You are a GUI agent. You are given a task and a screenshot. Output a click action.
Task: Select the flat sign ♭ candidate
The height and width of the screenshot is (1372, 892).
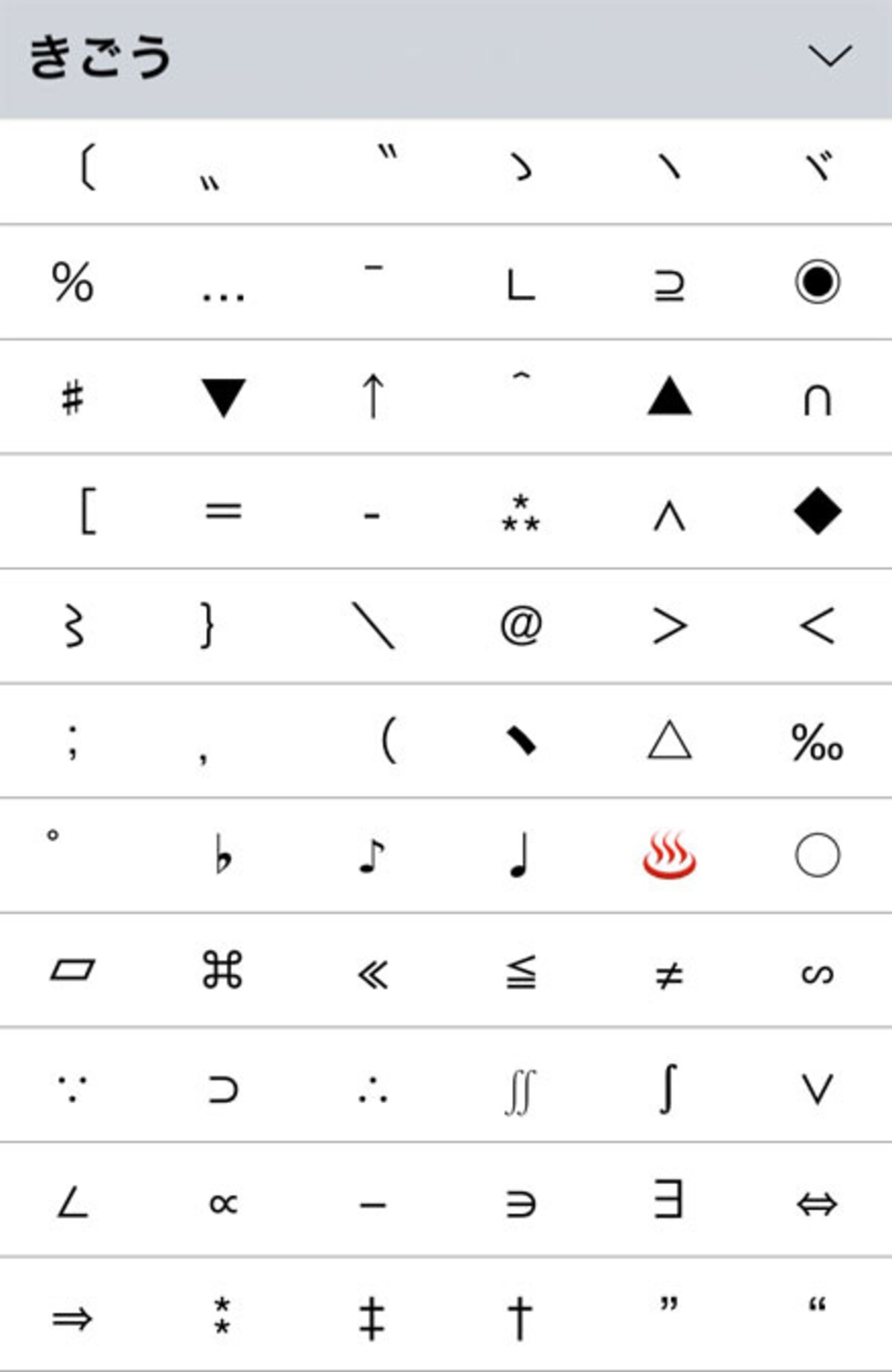point(223,856)
